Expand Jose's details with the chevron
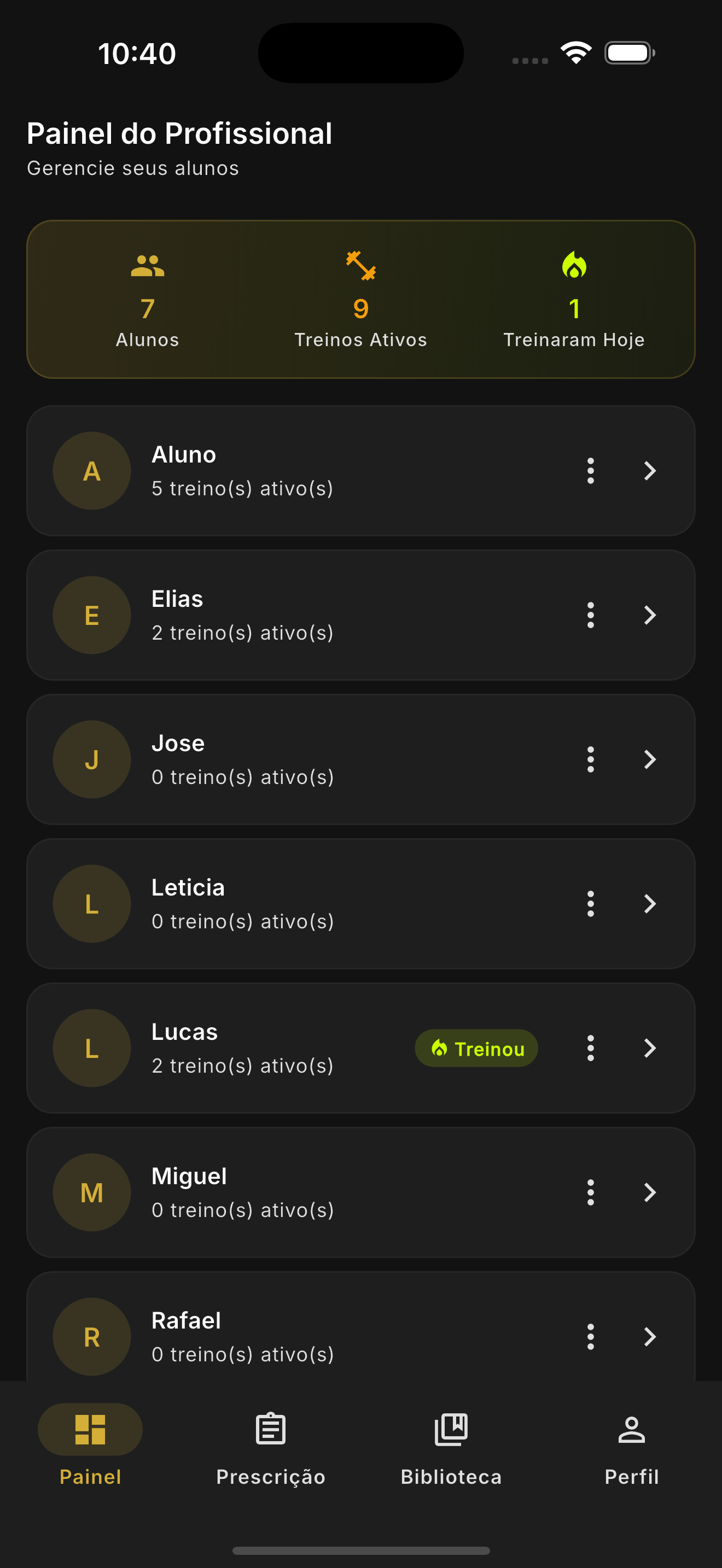 coord(651,759)
